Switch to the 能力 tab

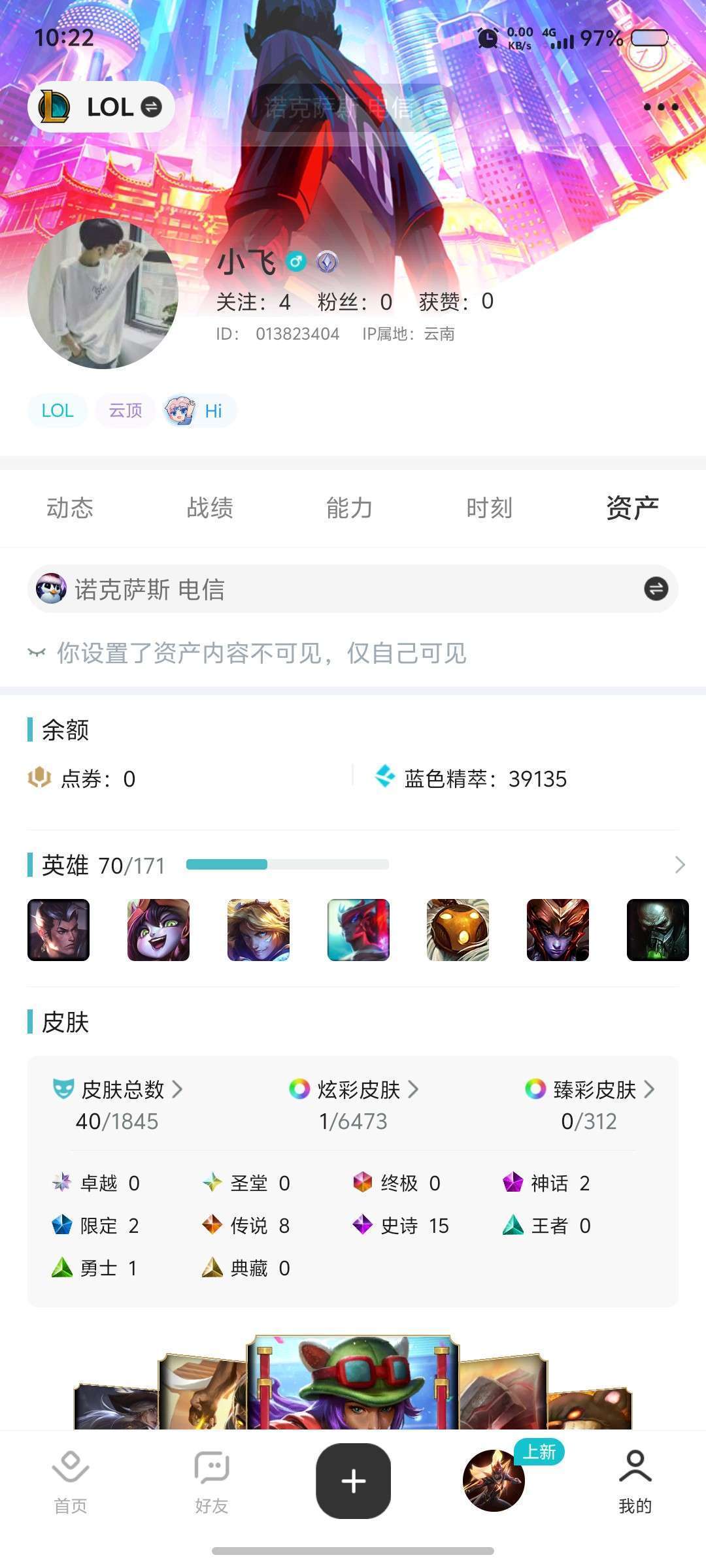coord(350,508)
